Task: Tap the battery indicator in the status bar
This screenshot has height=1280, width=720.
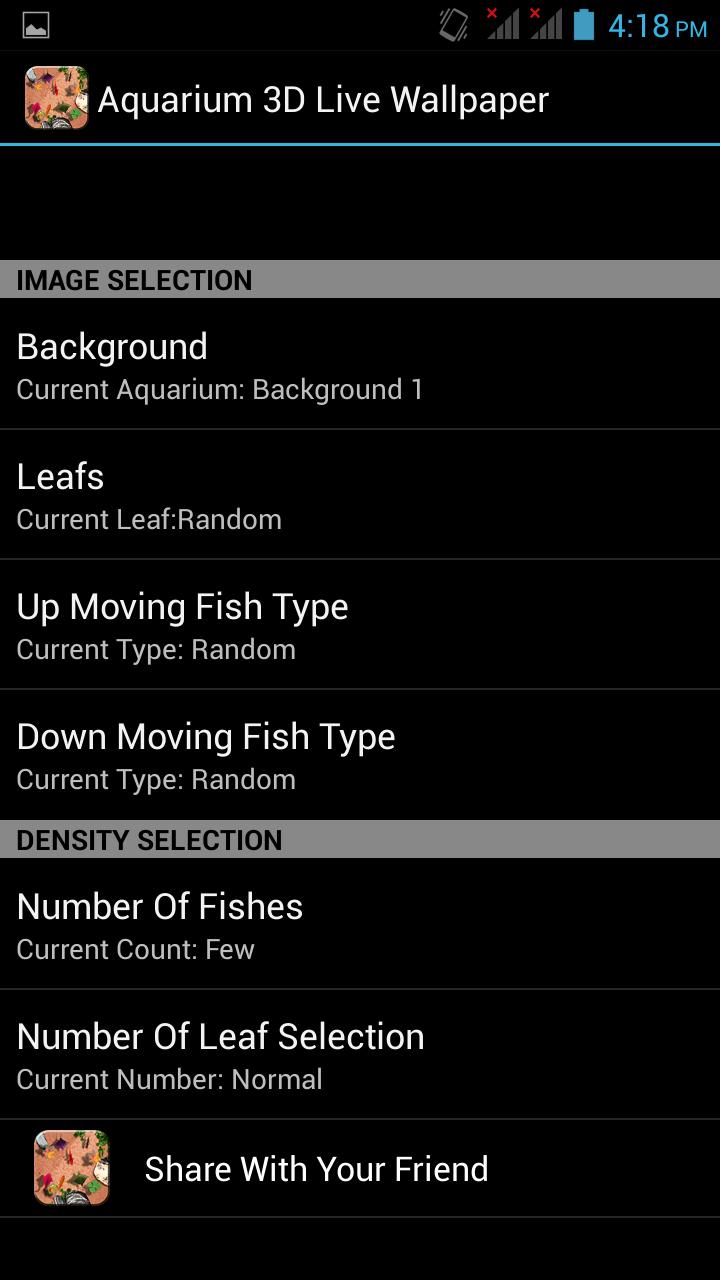Action: point(583,25)
